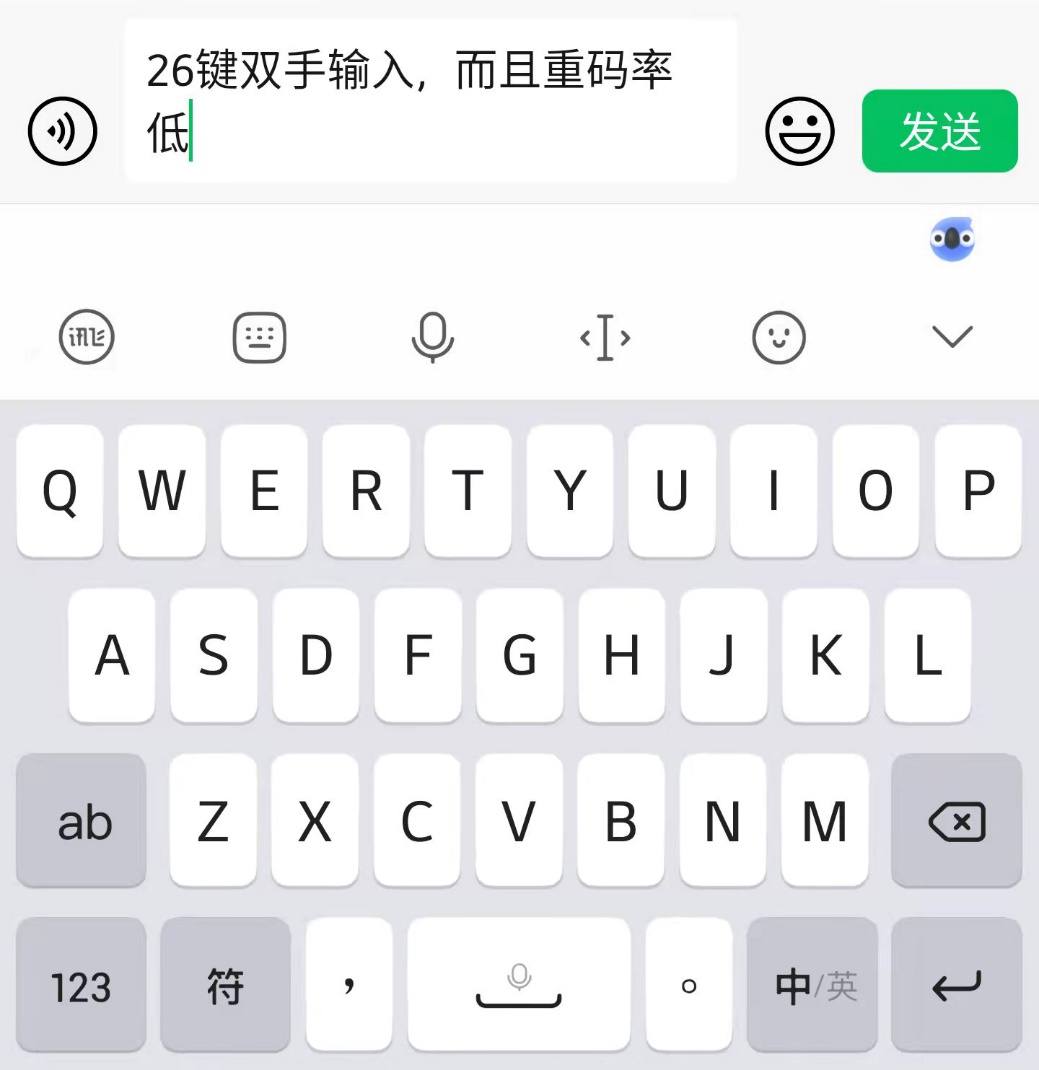Viewport: 1039px width, 1070px height.
Task: Switch to the 123 numeric keyboard
Action: [x=80, y=986]
